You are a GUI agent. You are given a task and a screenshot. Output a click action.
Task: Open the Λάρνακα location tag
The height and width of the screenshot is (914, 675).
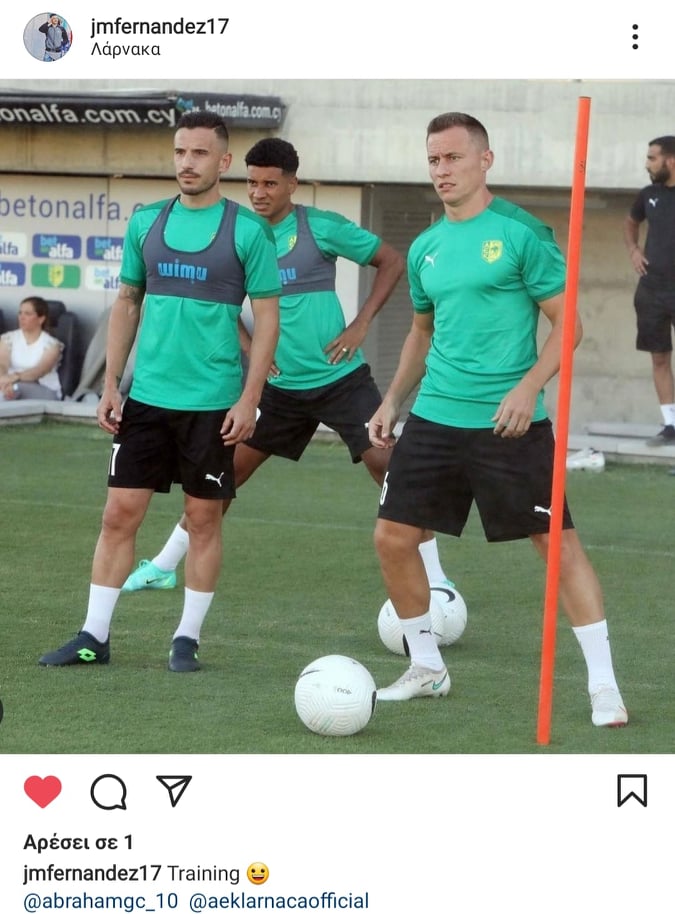(x=125, y=49)
